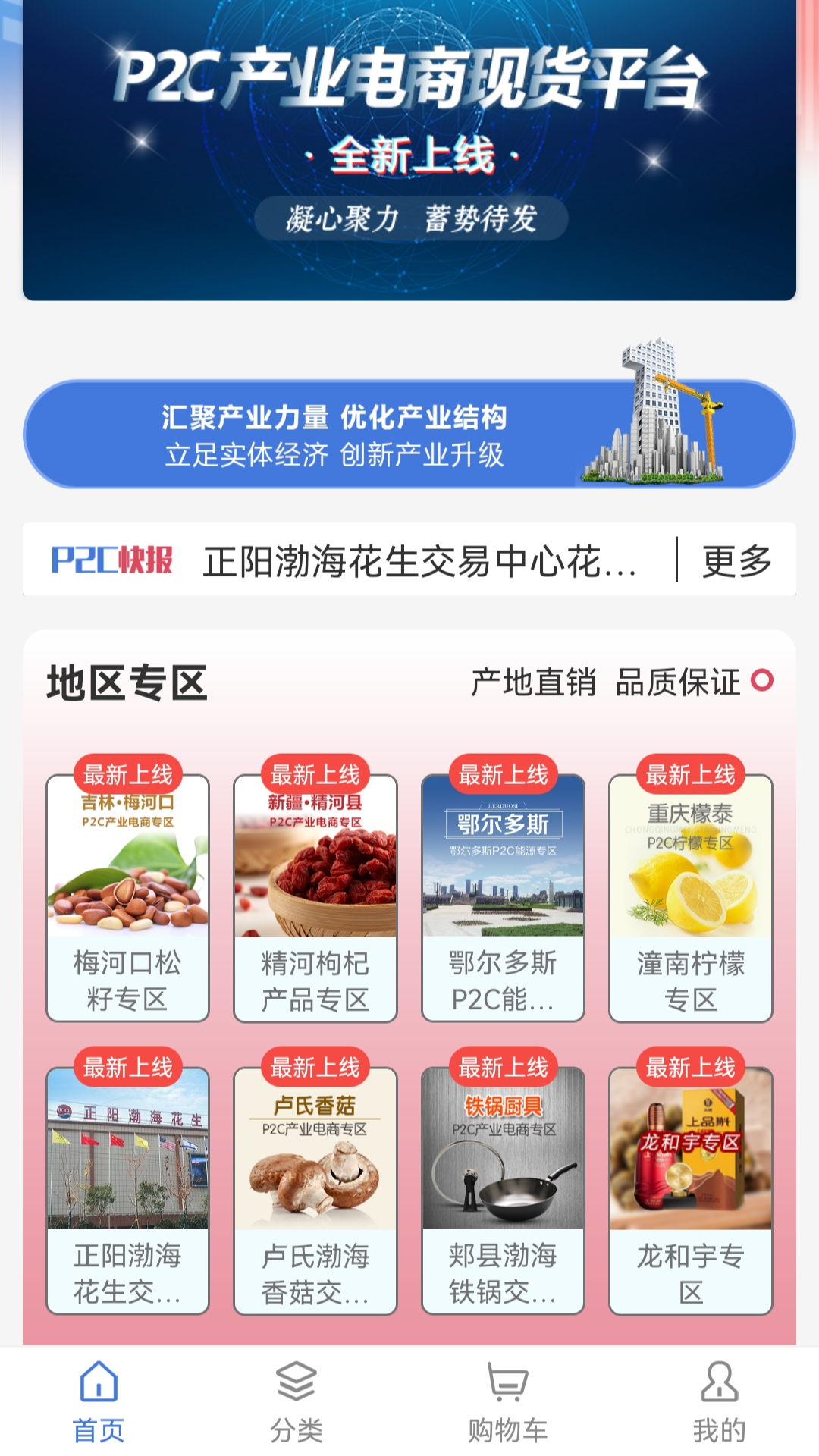Select the 龙和宇专区 card
Screen dimensions: 819x1456
point(690,1153)
